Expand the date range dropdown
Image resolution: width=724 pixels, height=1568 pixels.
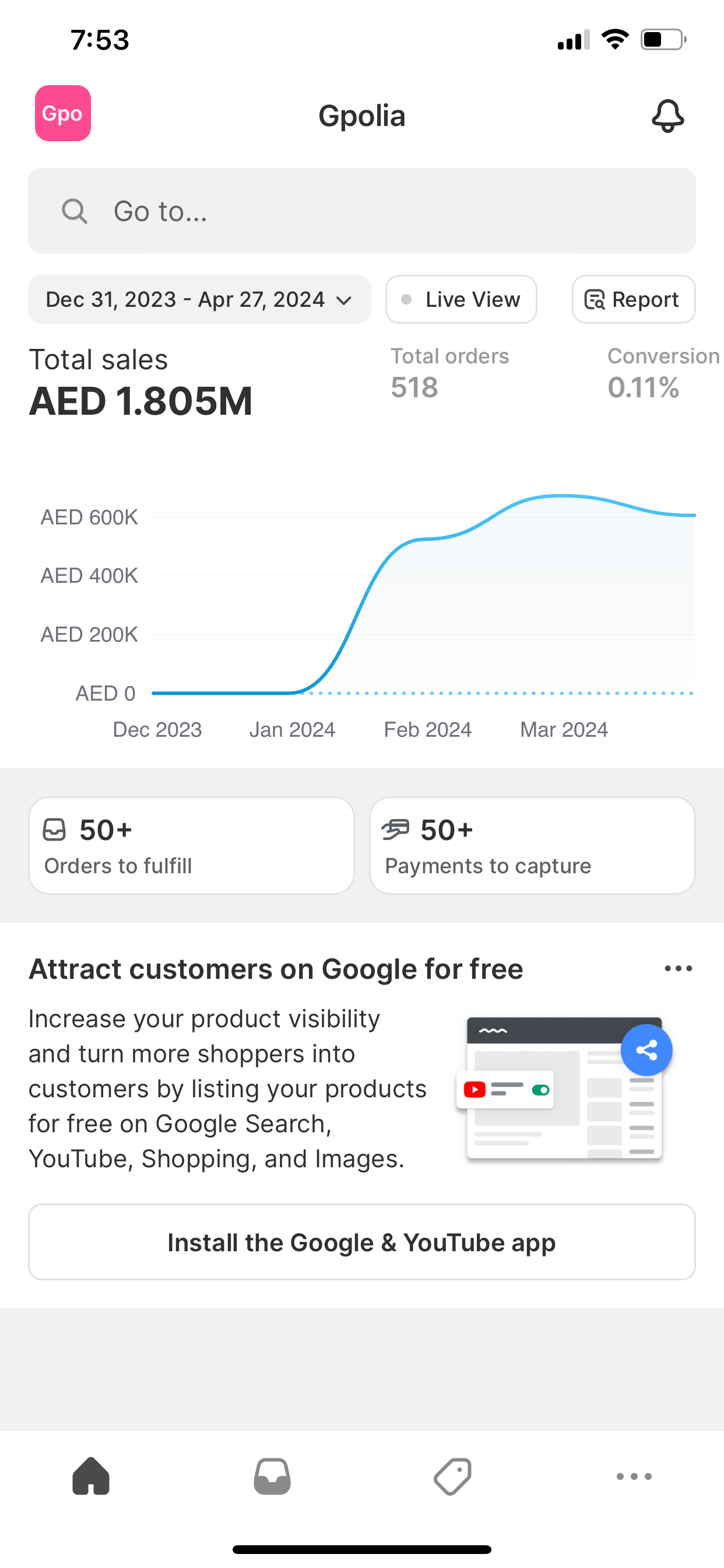199,299
